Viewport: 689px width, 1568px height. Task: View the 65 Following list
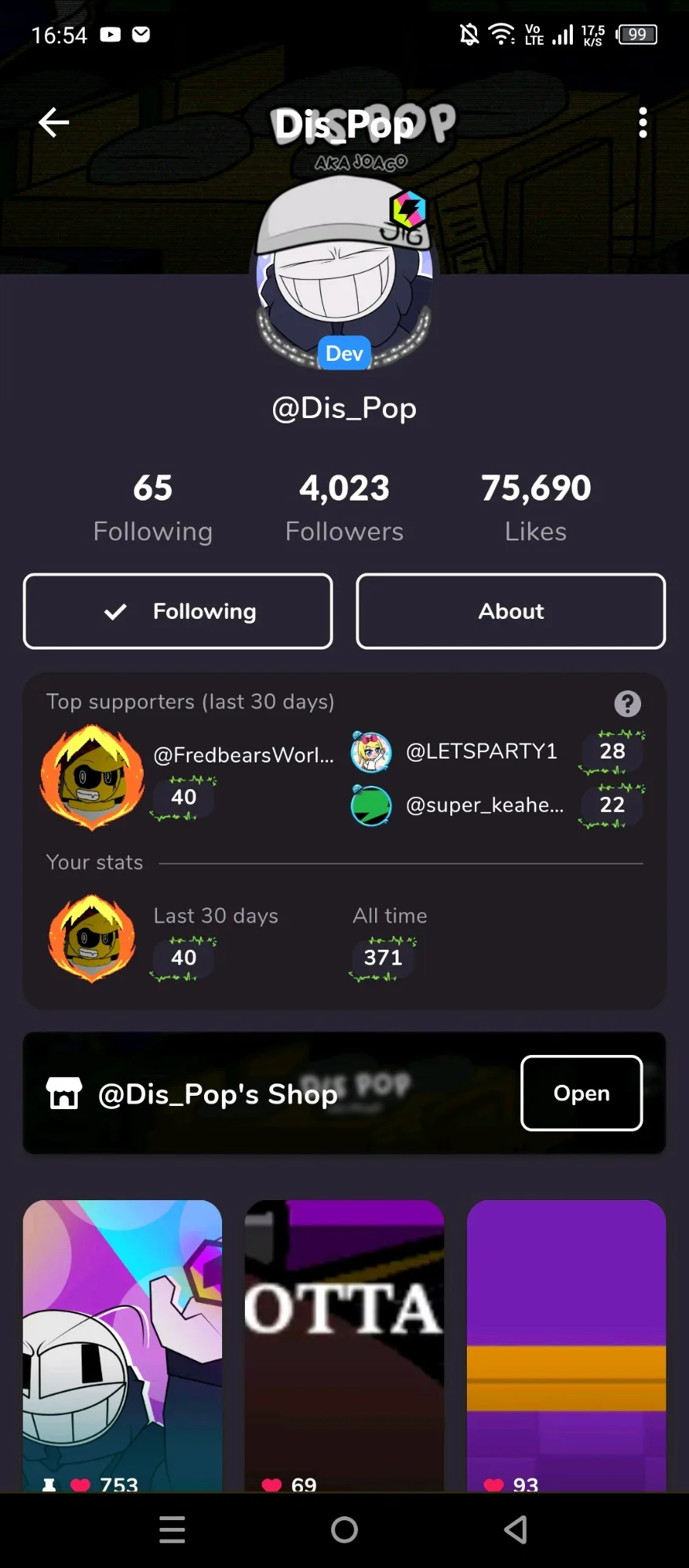[153, 508]
